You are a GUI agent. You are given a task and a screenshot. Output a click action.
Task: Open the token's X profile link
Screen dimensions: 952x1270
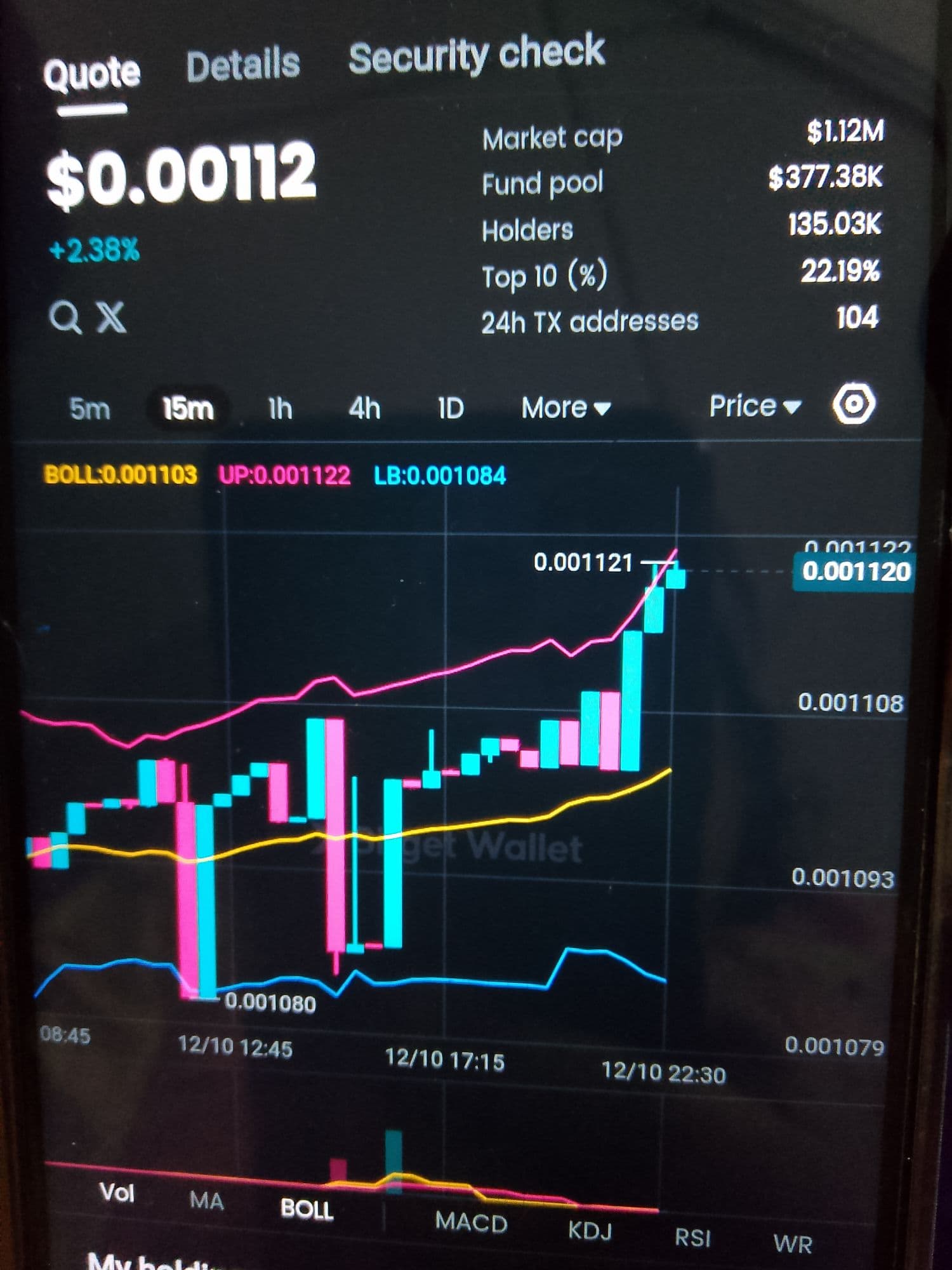point(112,317)
